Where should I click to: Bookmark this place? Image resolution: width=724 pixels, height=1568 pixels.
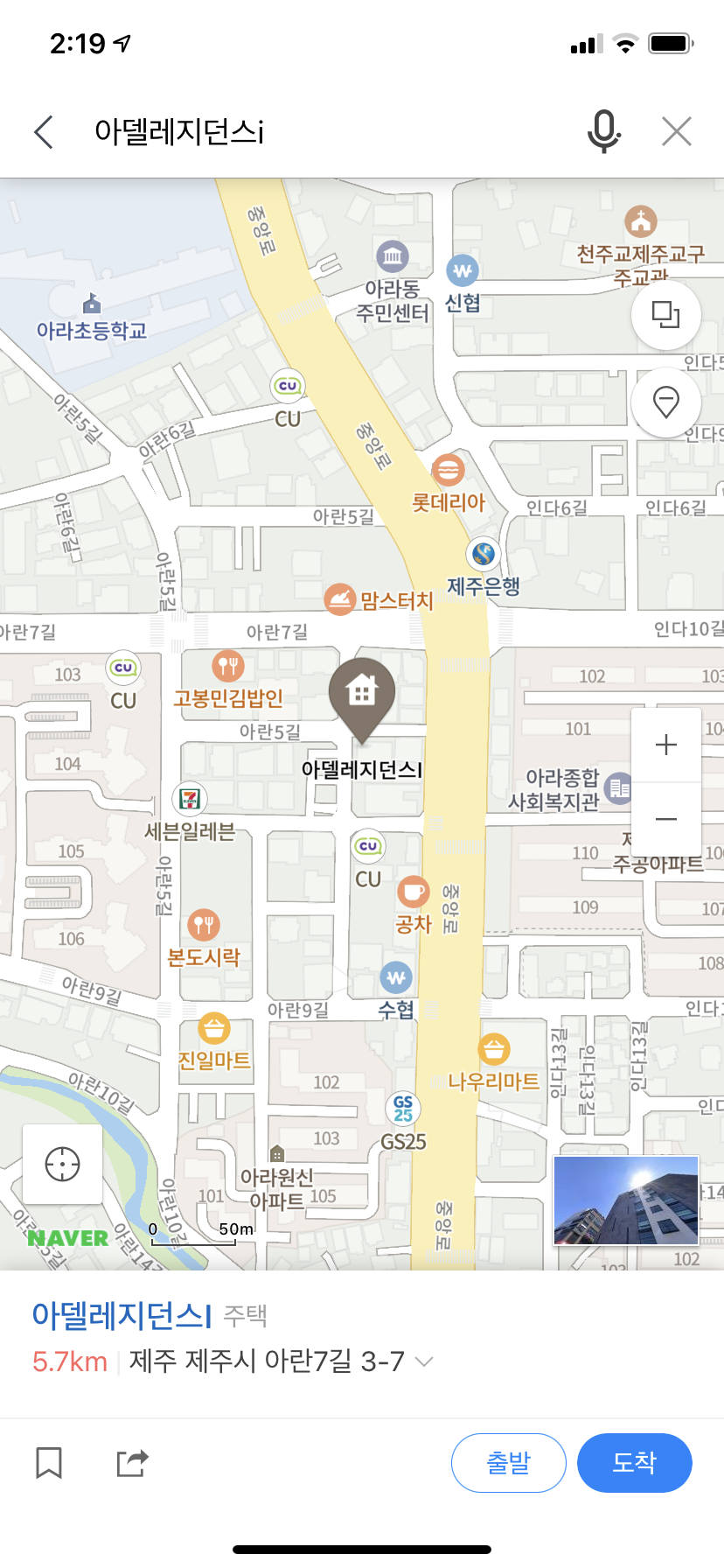(49, 1462)
